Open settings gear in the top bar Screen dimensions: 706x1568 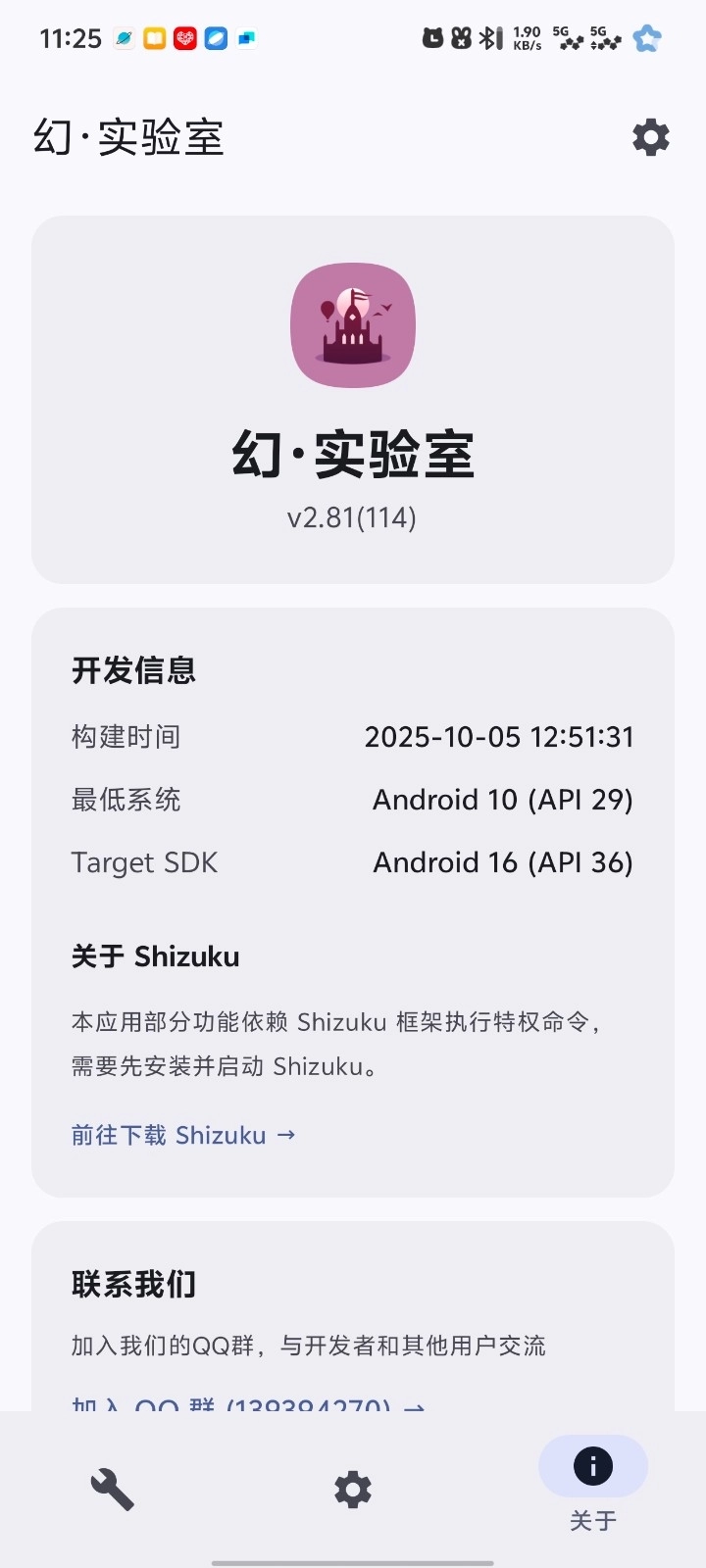click(x=650, y=138)
